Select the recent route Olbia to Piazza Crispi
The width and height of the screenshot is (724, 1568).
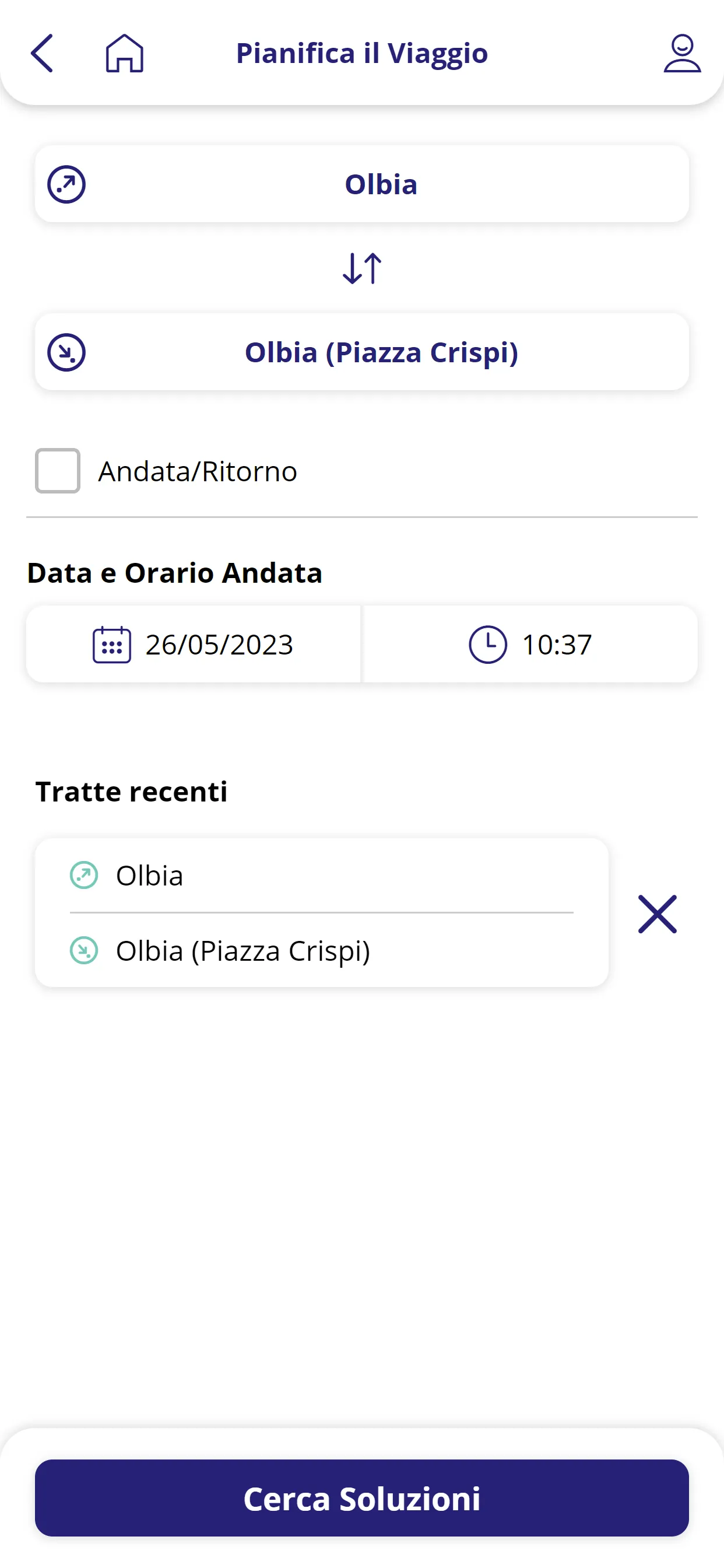(322, 912)
